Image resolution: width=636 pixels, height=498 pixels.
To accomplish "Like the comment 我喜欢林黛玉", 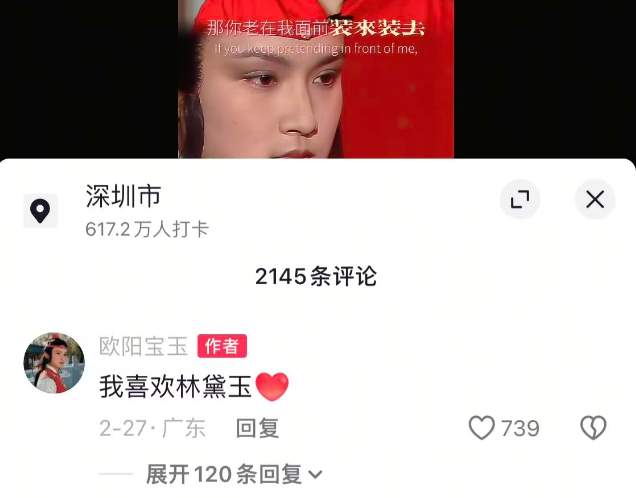I will pyautogui.click(x=483, y=428).
